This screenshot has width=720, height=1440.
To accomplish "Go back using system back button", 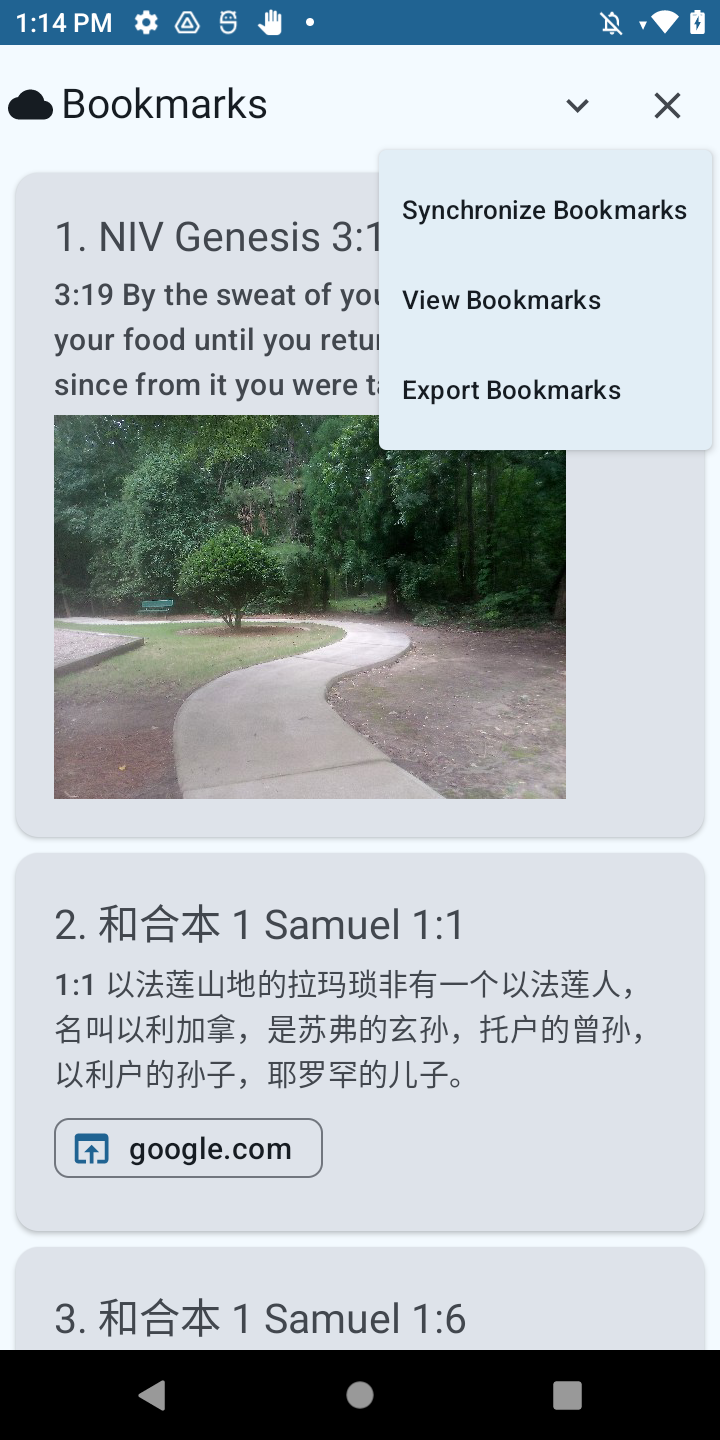I will point(152,1395).
